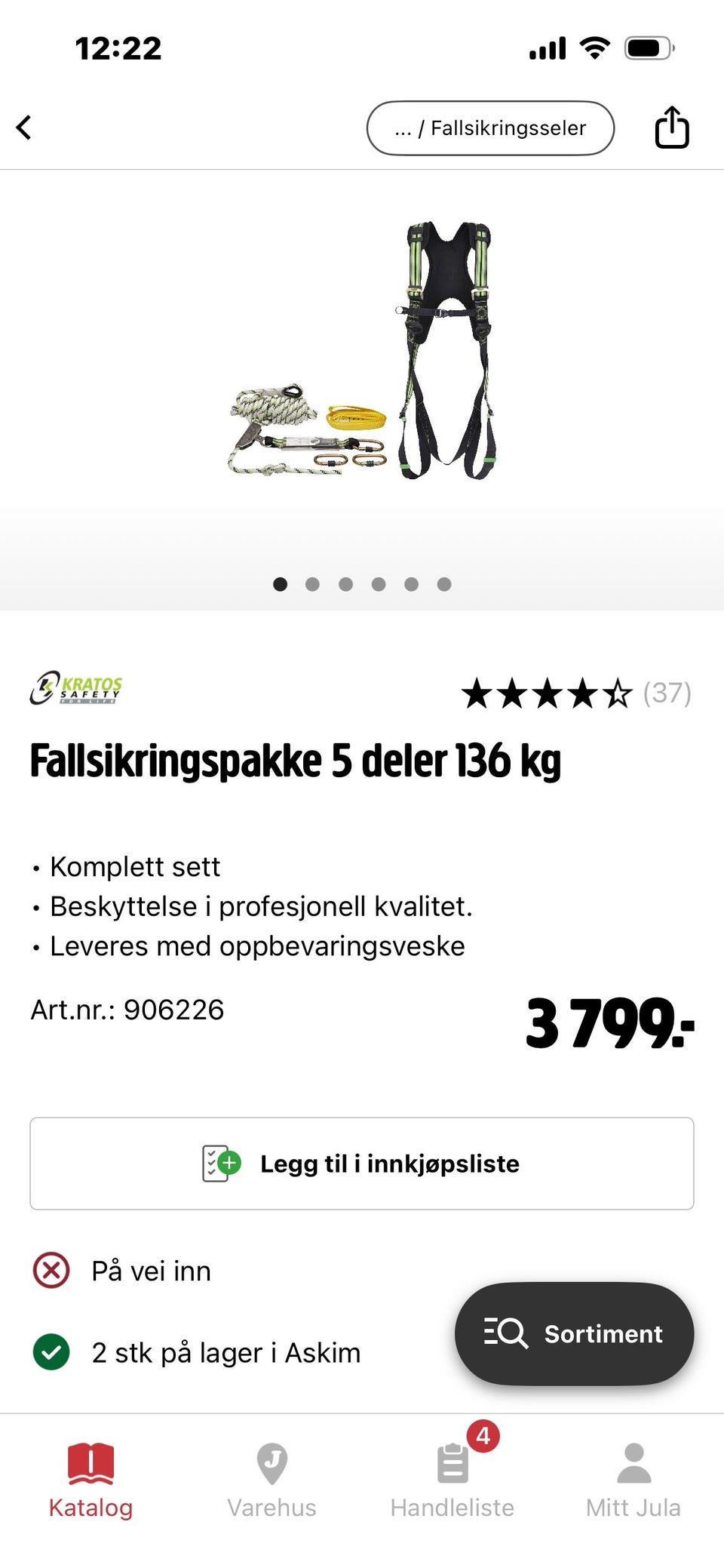The image size is (724, 1568).
Task: Tap the red cross beside 'På vei inn'
Action: click(x=51, y=1270)
